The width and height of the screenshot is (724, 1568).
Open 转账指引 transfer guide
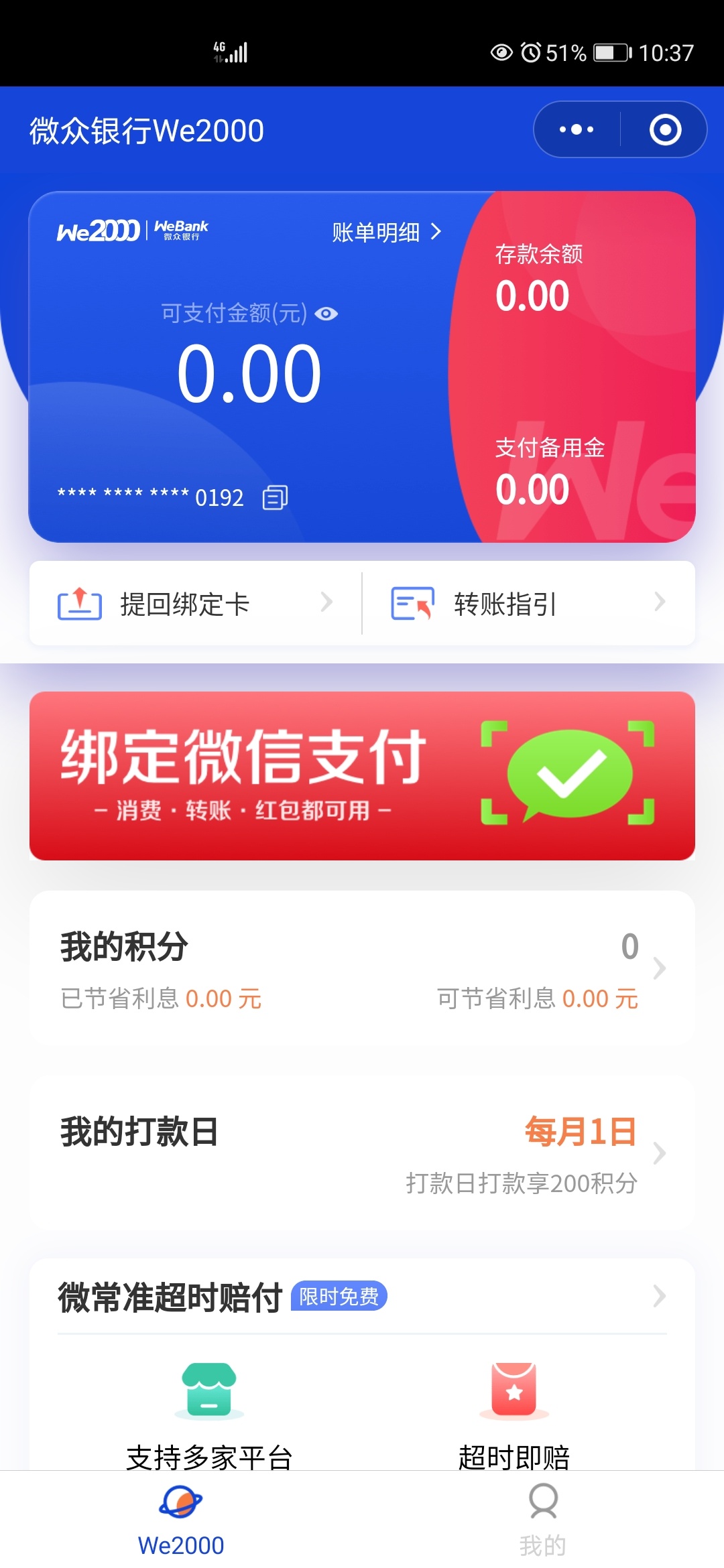click(529, 603)
